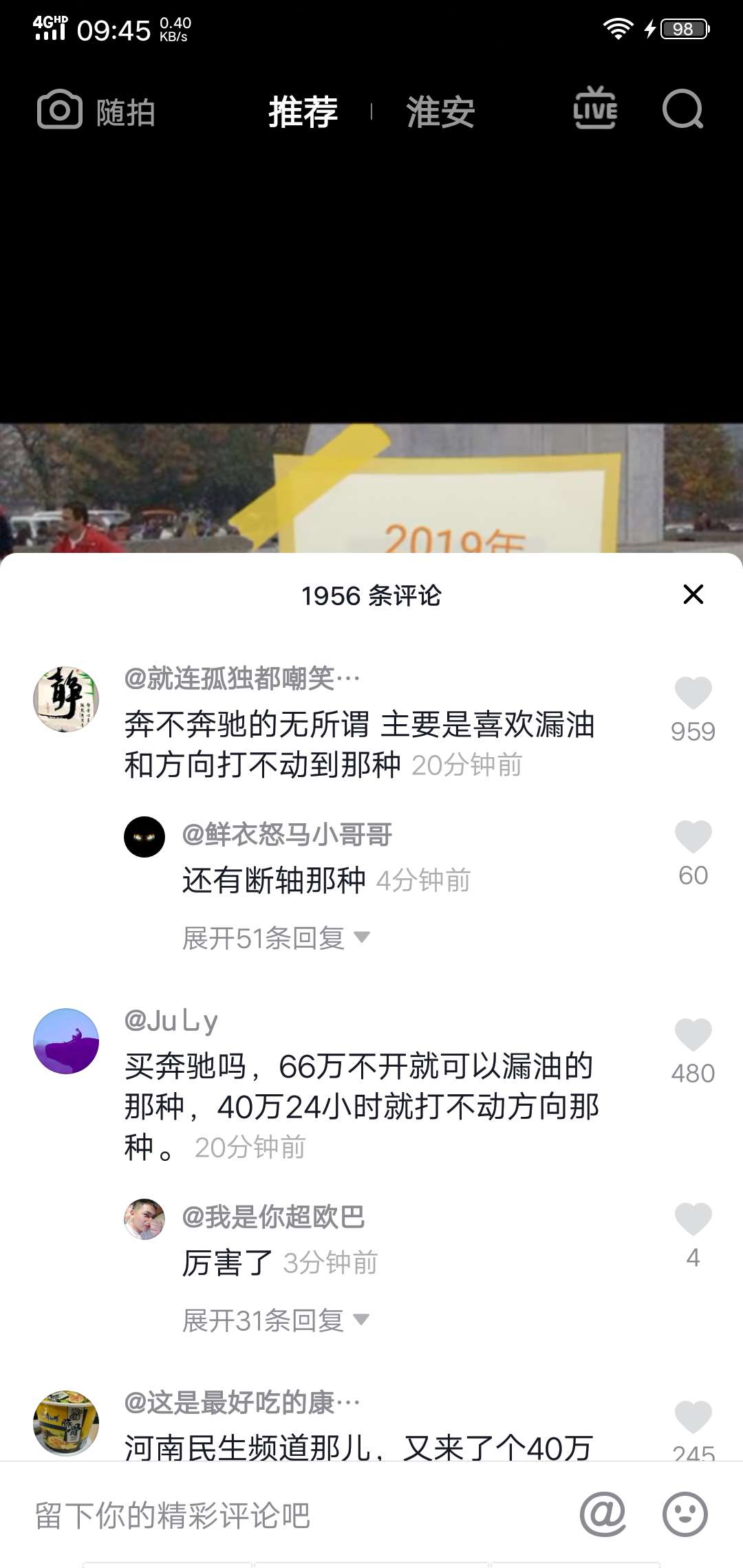
Task: Open the LIVE icon
Action: coord(595,108)
